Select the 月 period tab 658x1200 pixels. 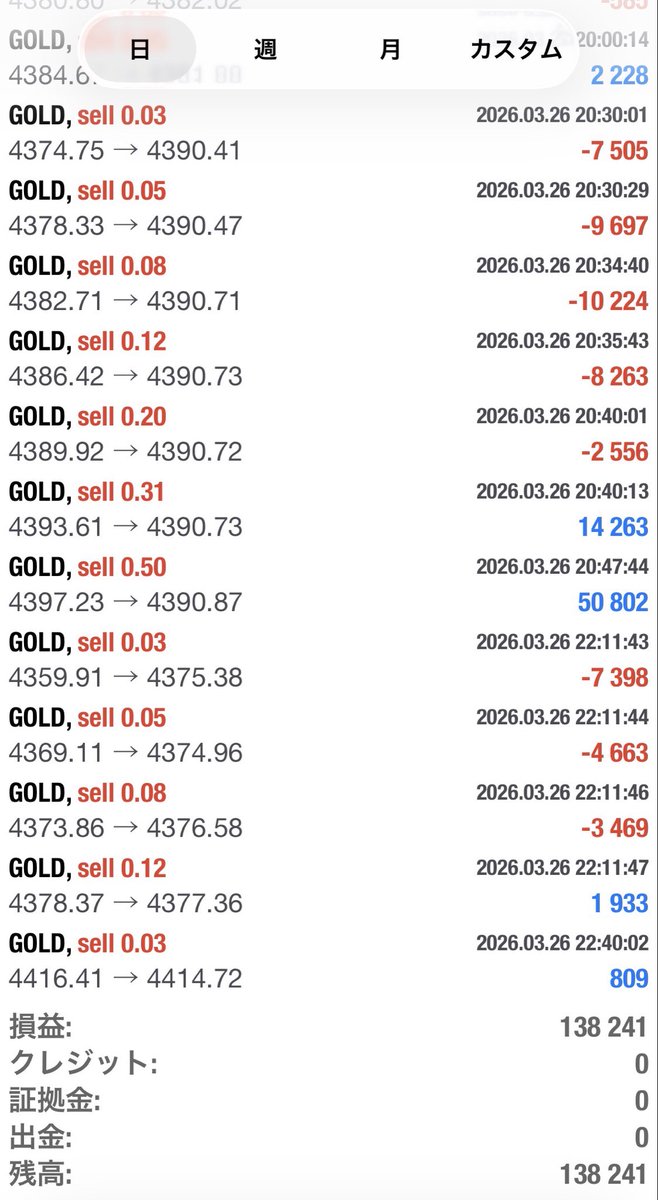[x=390, y=50]
